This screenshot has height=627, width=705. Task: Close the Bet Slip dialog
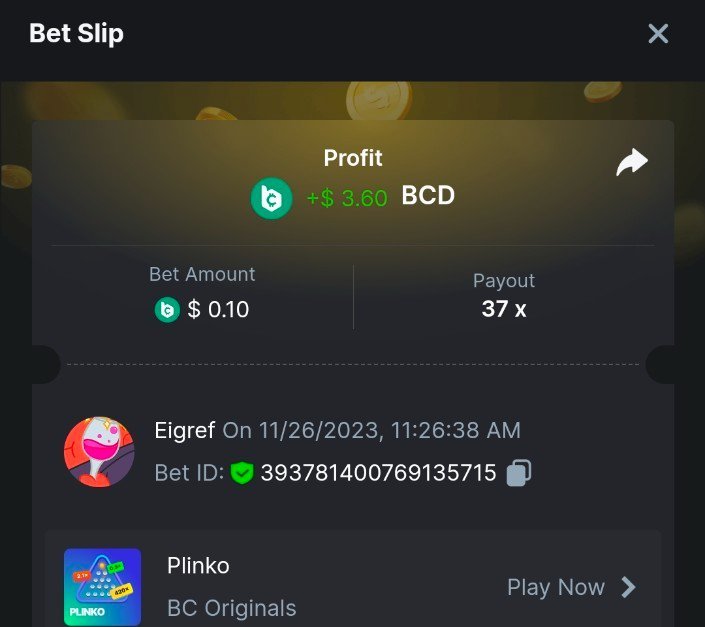tap(658, 34)
